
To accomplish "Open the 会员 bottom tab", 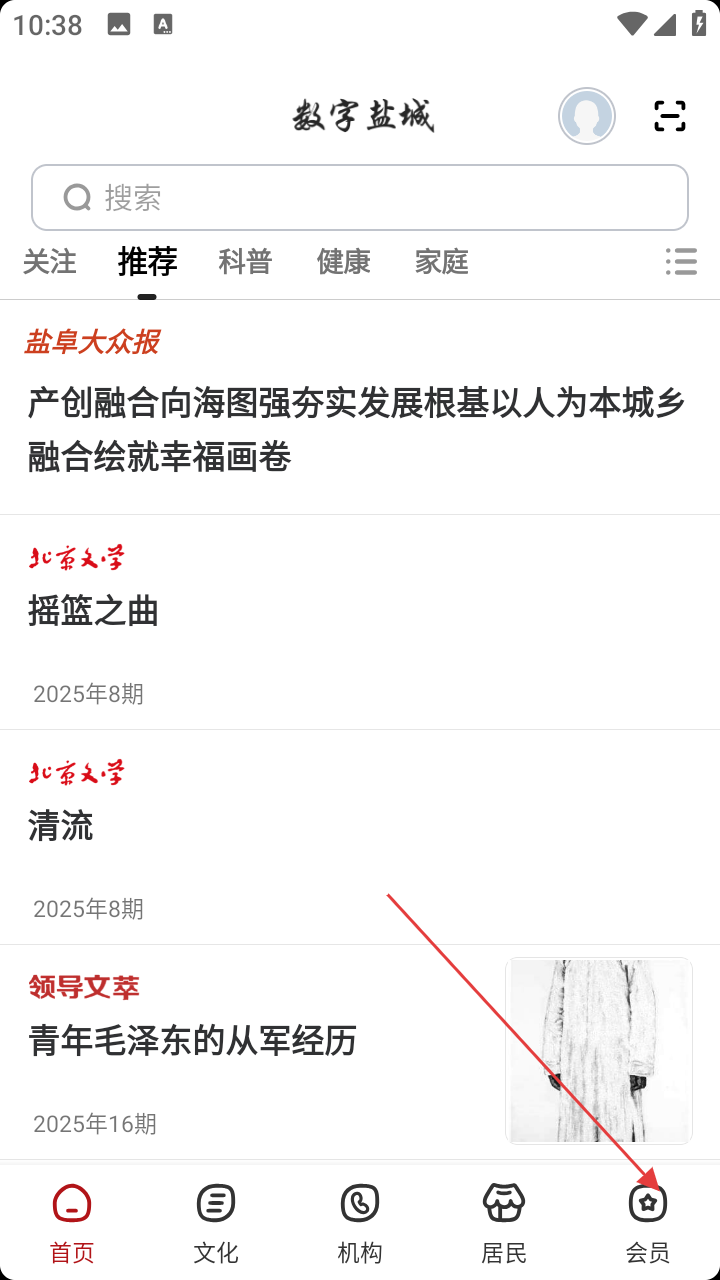I will point(648,1222).
